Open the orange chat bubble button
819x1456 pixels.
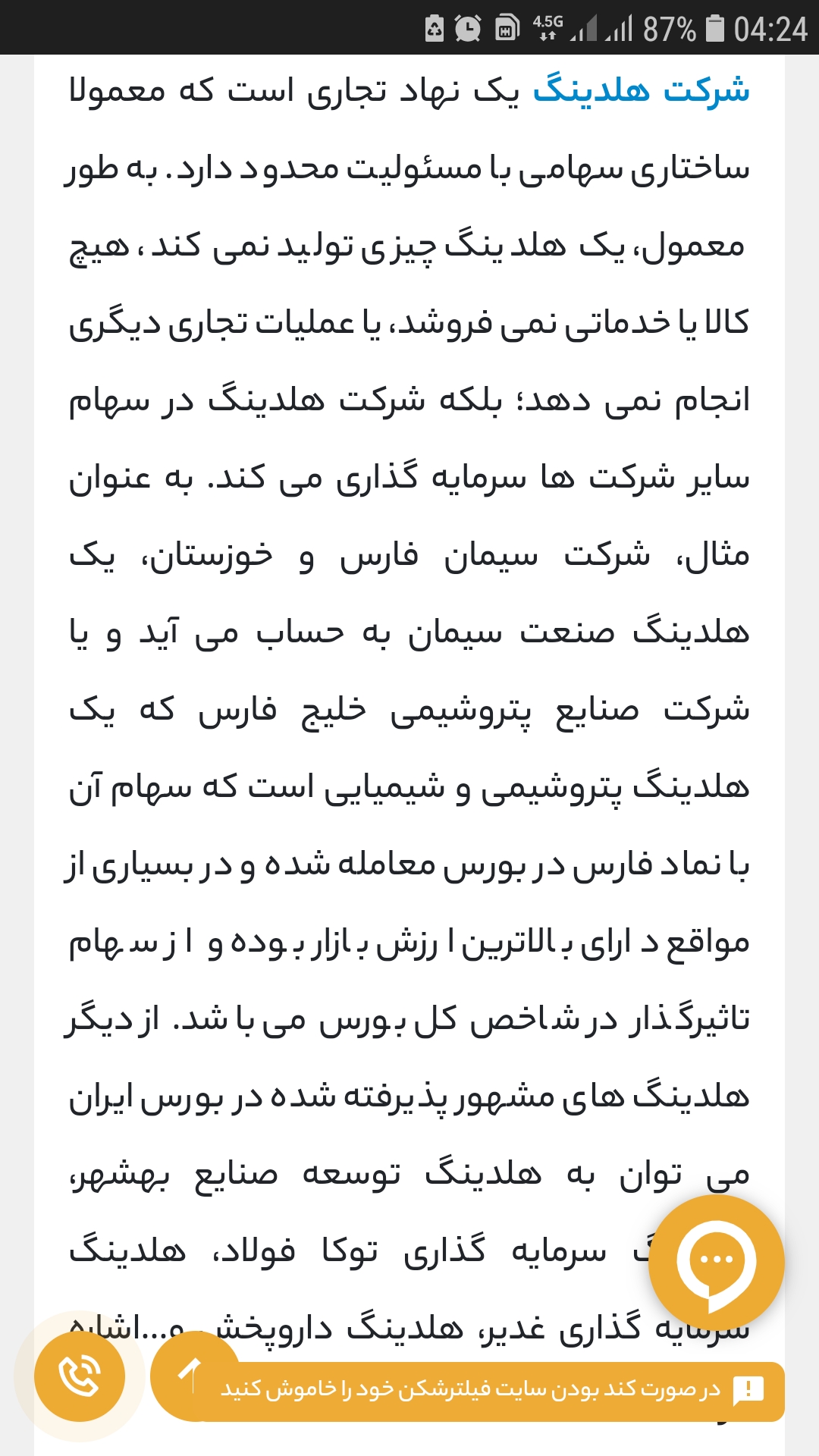coord(716,1263)
